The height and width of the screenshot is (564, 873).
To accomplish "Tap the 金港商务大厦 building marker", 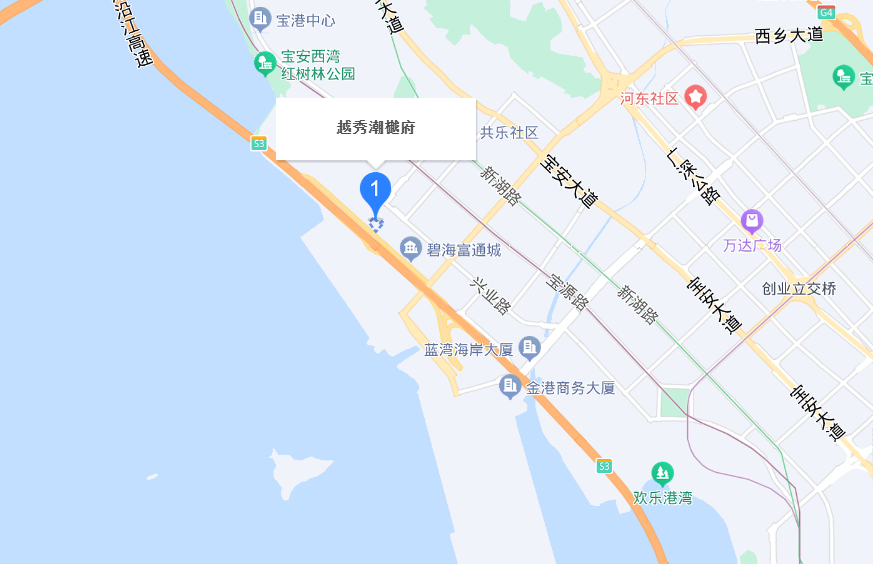I will pos(510,386).
